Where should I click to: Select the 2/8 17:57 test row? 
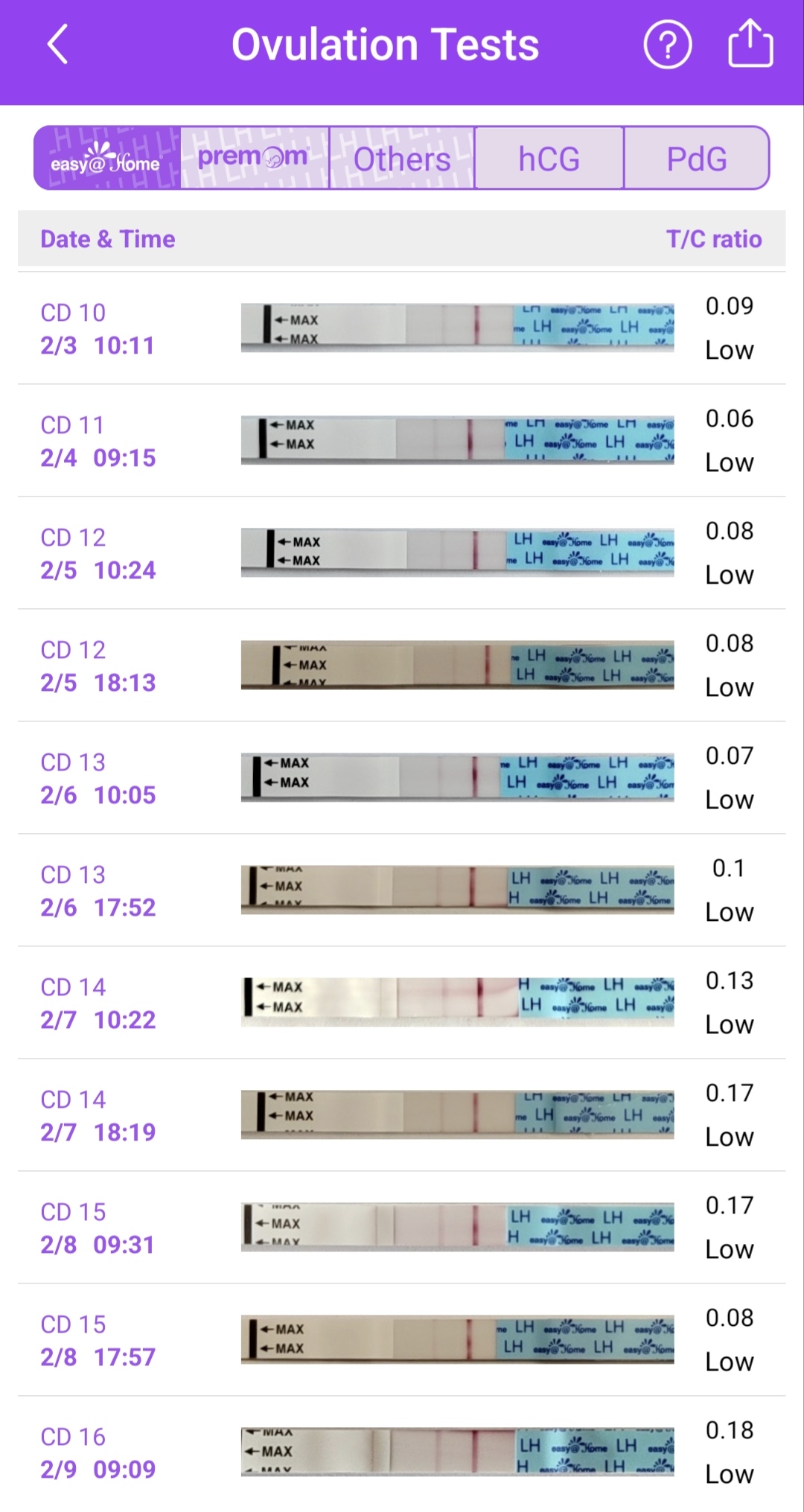pos(402,1340)
